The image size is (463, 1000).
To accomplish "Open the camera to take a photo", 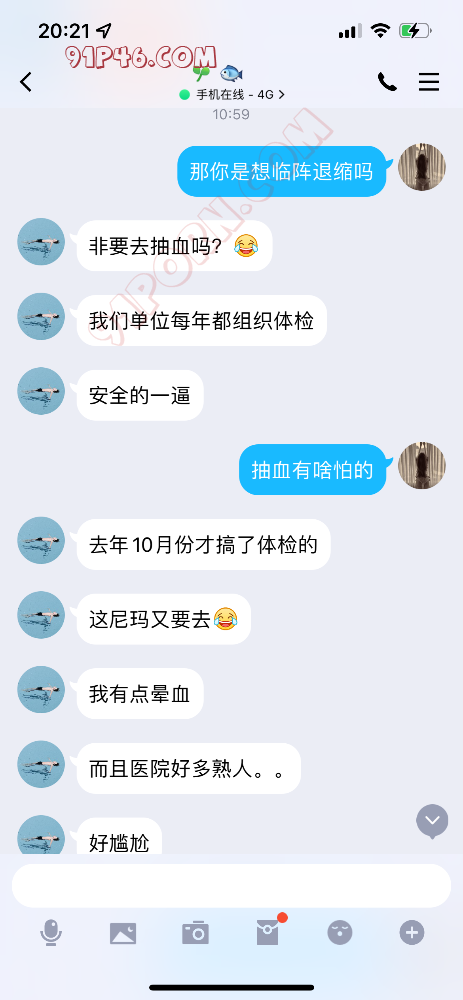I will (195, 933).
